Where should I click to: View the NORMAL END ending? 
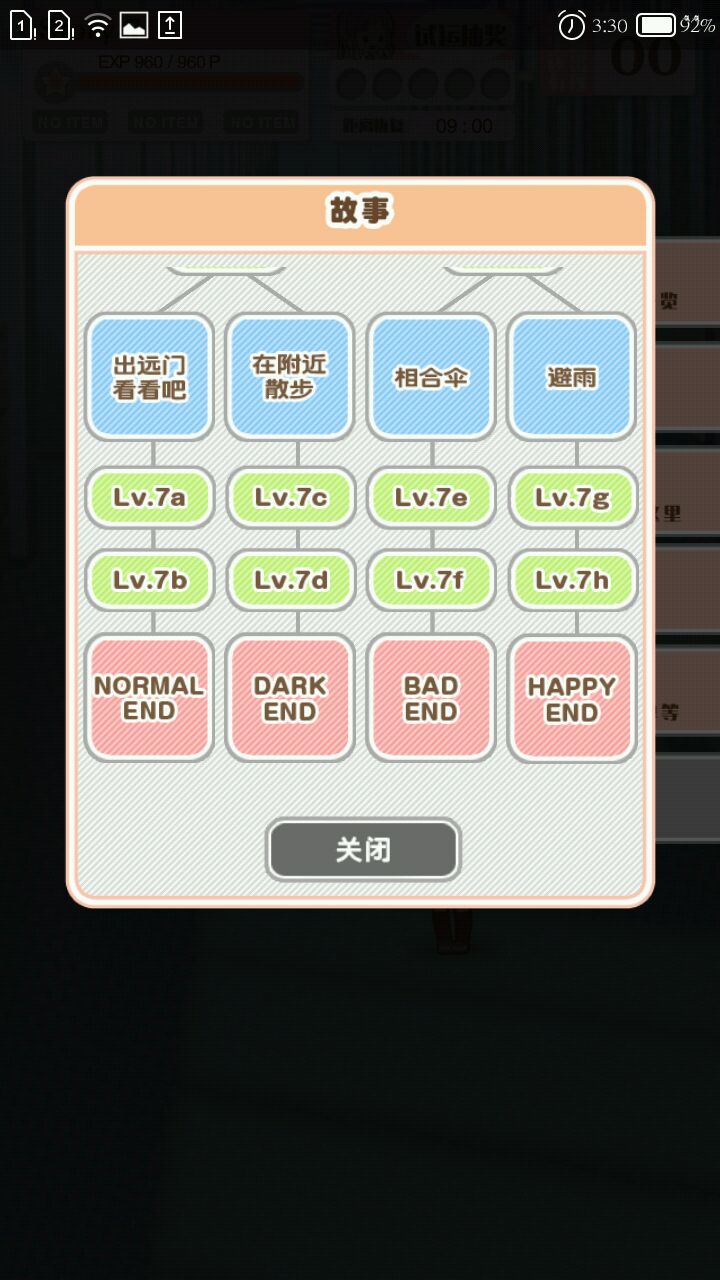click(x=149, y=698)
